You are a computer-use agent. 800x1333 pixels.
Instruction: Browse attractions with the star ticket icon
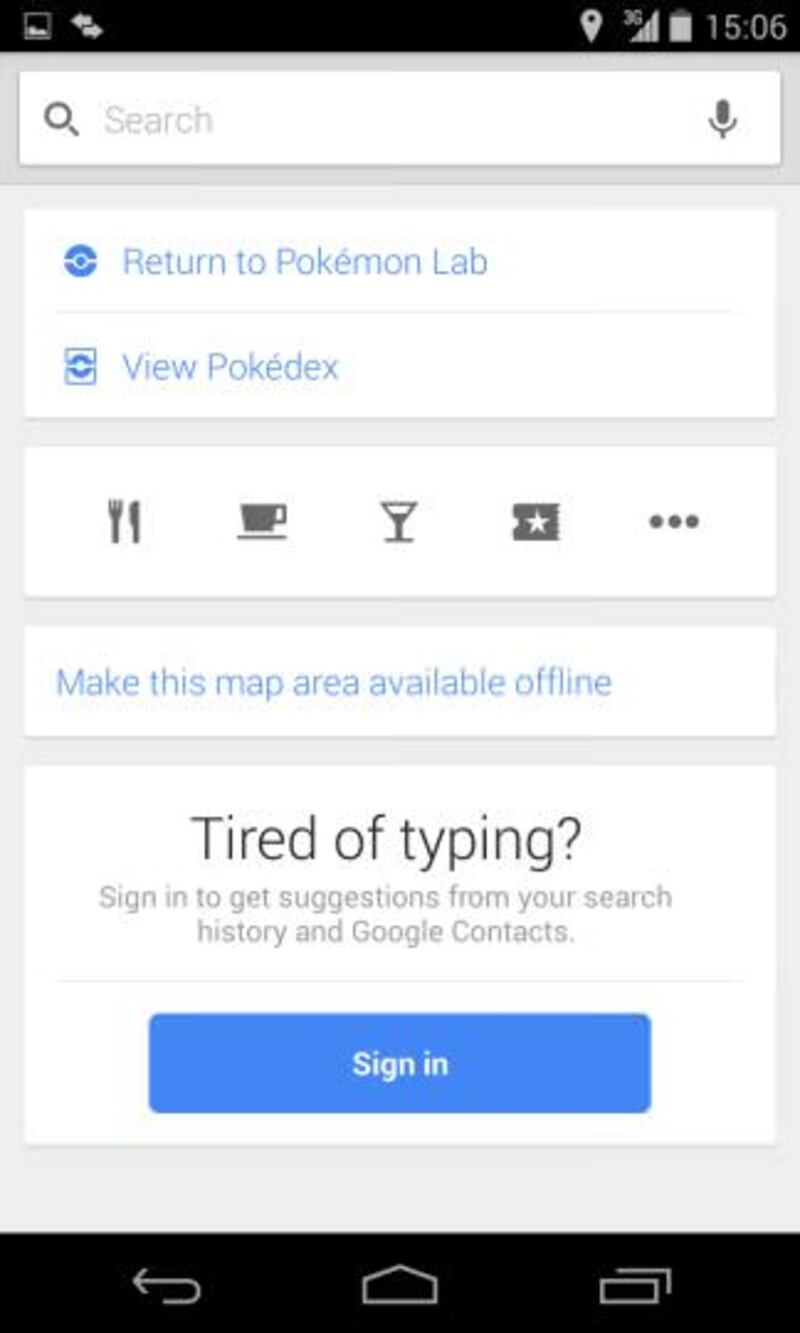(536, 522)
